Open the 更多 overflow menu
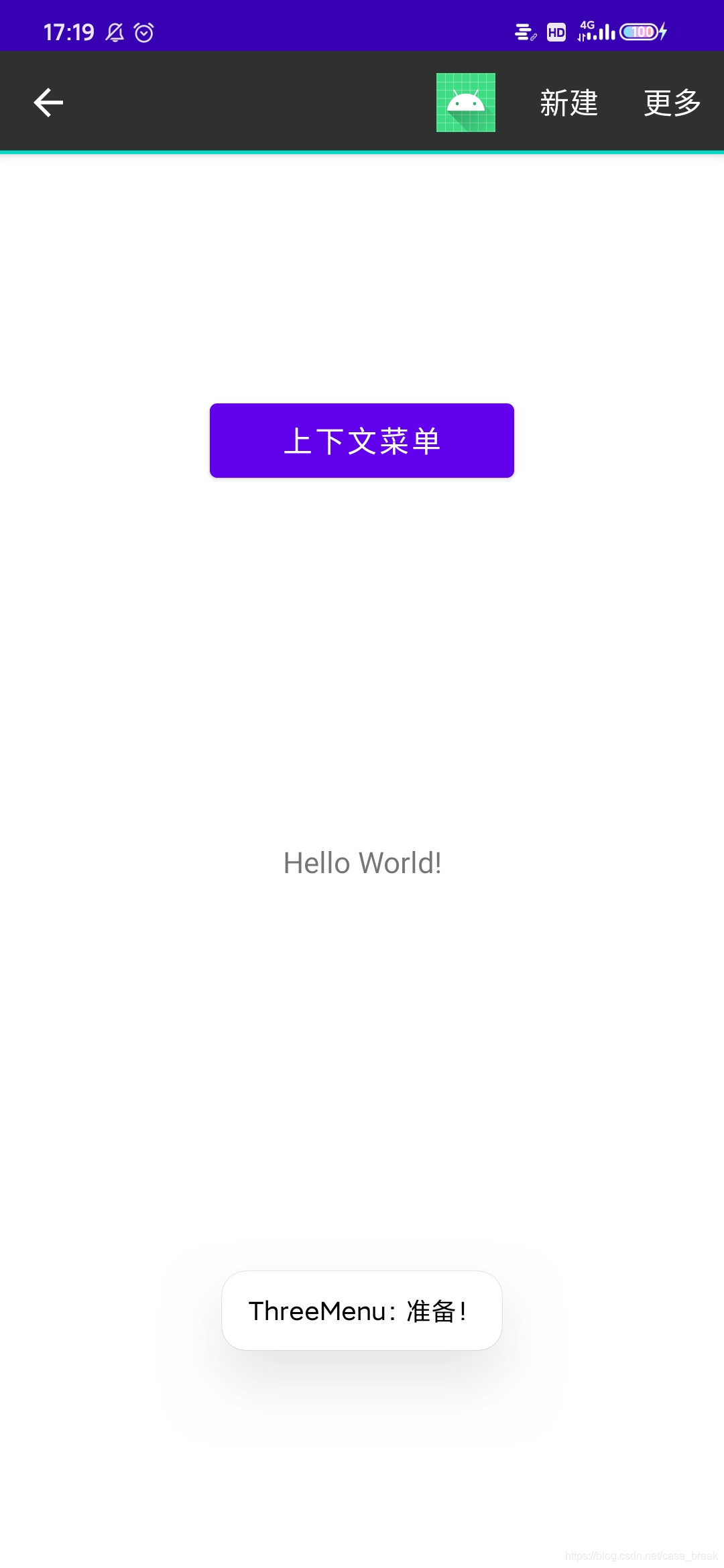 pos(671,104)
